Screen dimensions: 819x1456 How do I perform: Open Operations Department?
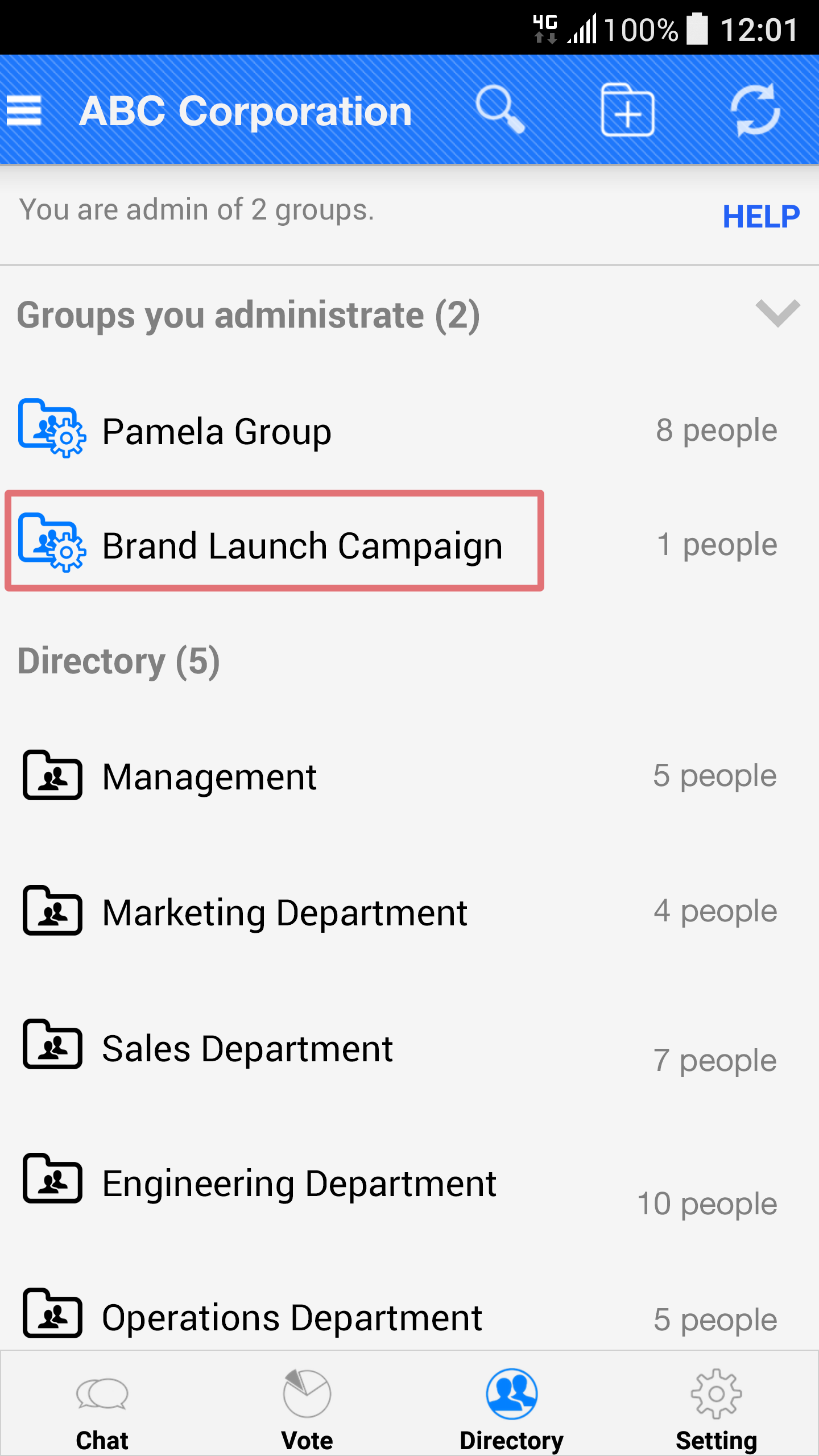tap(292, 1318)
